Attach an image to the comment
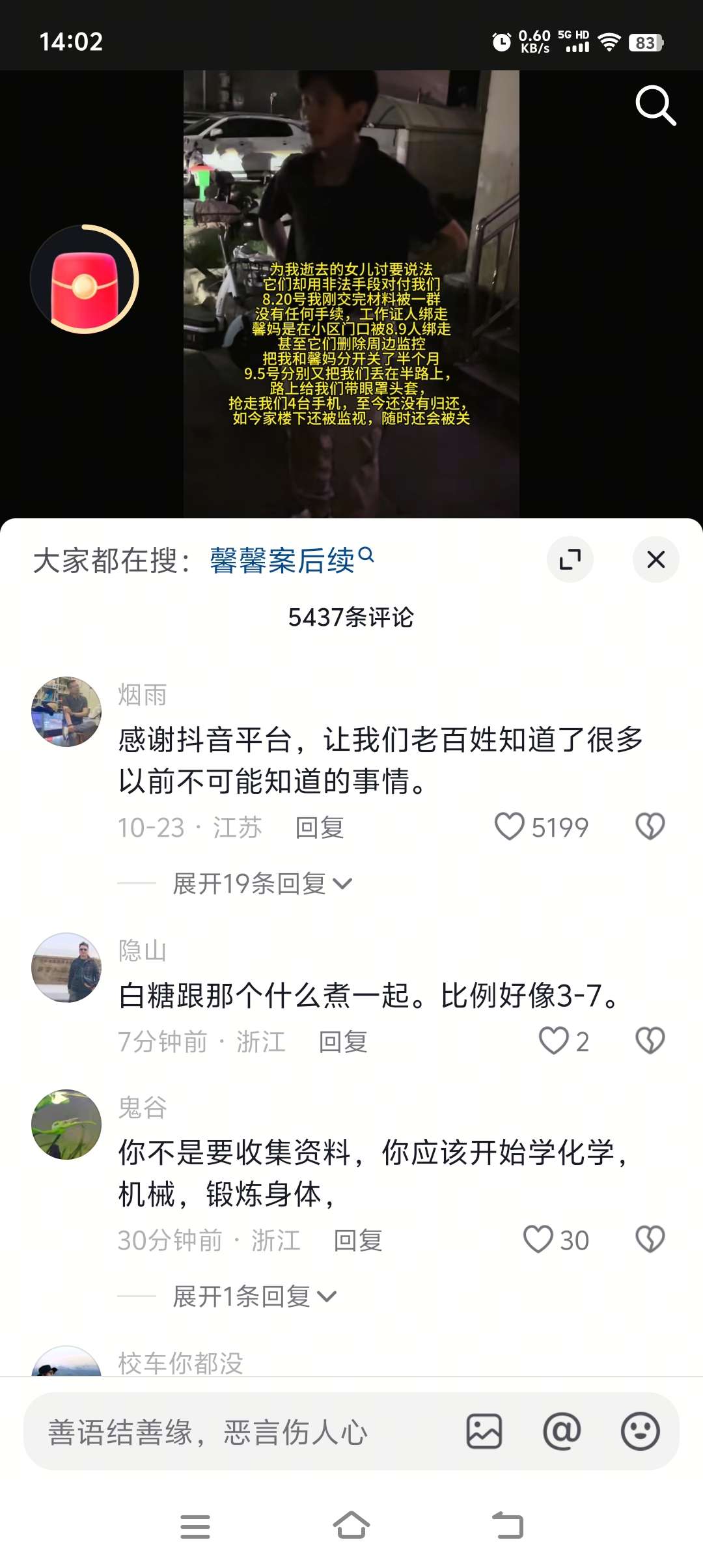Screen dimensions: 703x1568 coord(484,1431)
